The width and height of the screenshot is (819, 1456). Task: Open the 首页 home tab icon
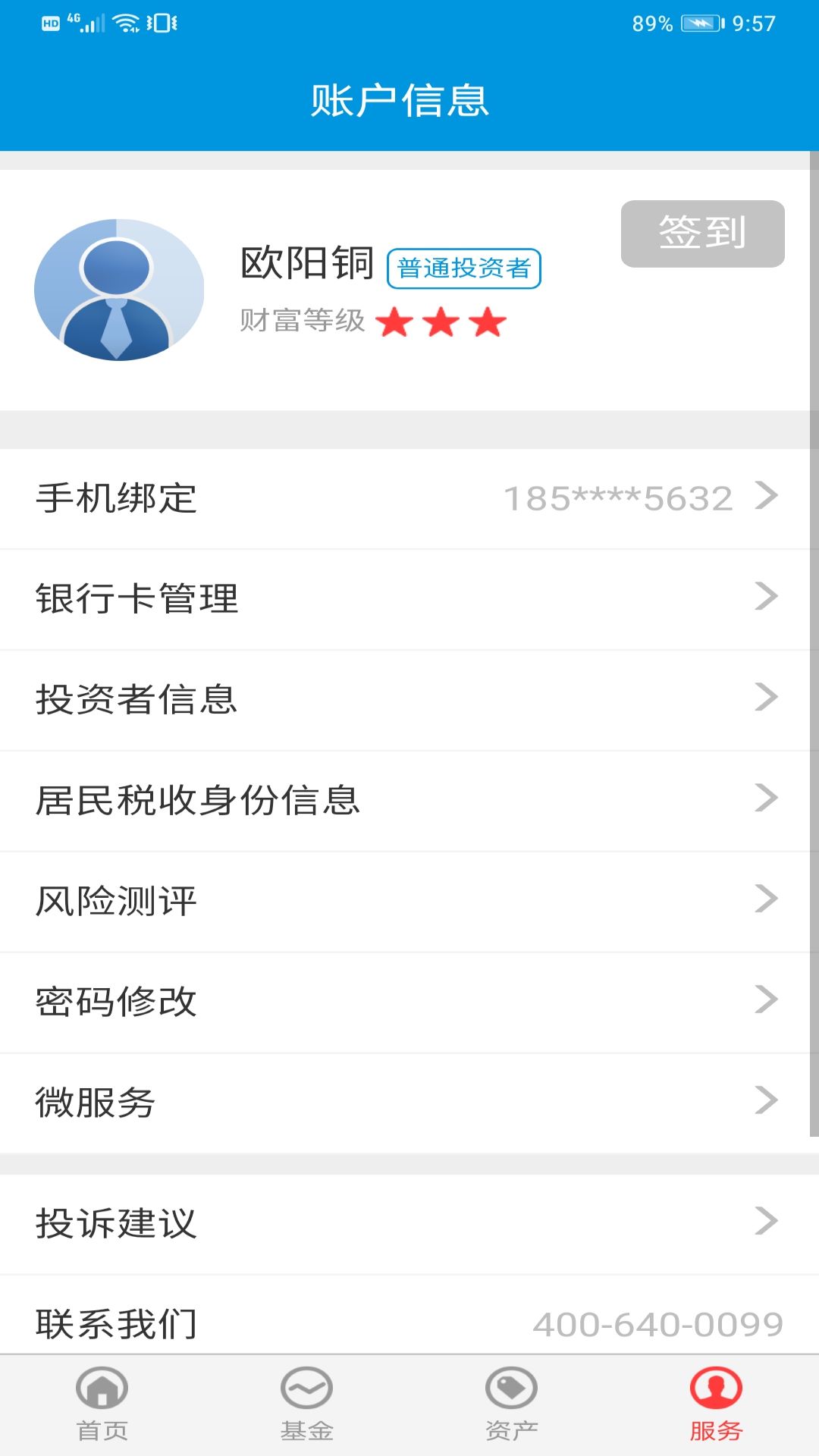coord(102,1407)
